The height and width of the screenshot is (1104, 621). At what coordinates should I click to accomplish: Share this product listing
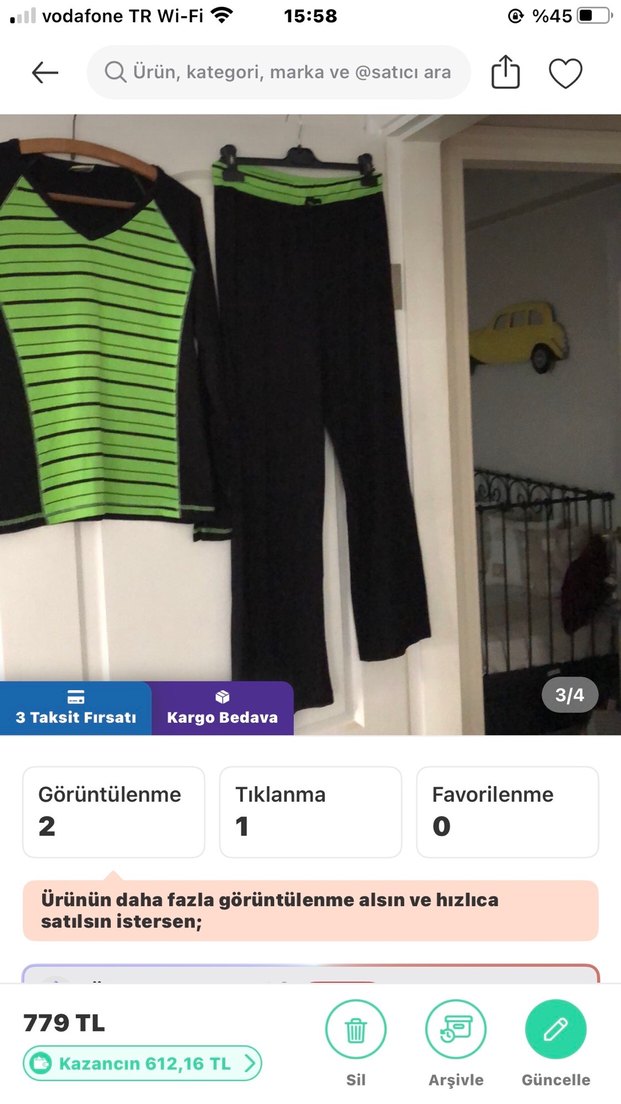pyautogui.click(x=506, y=73)
